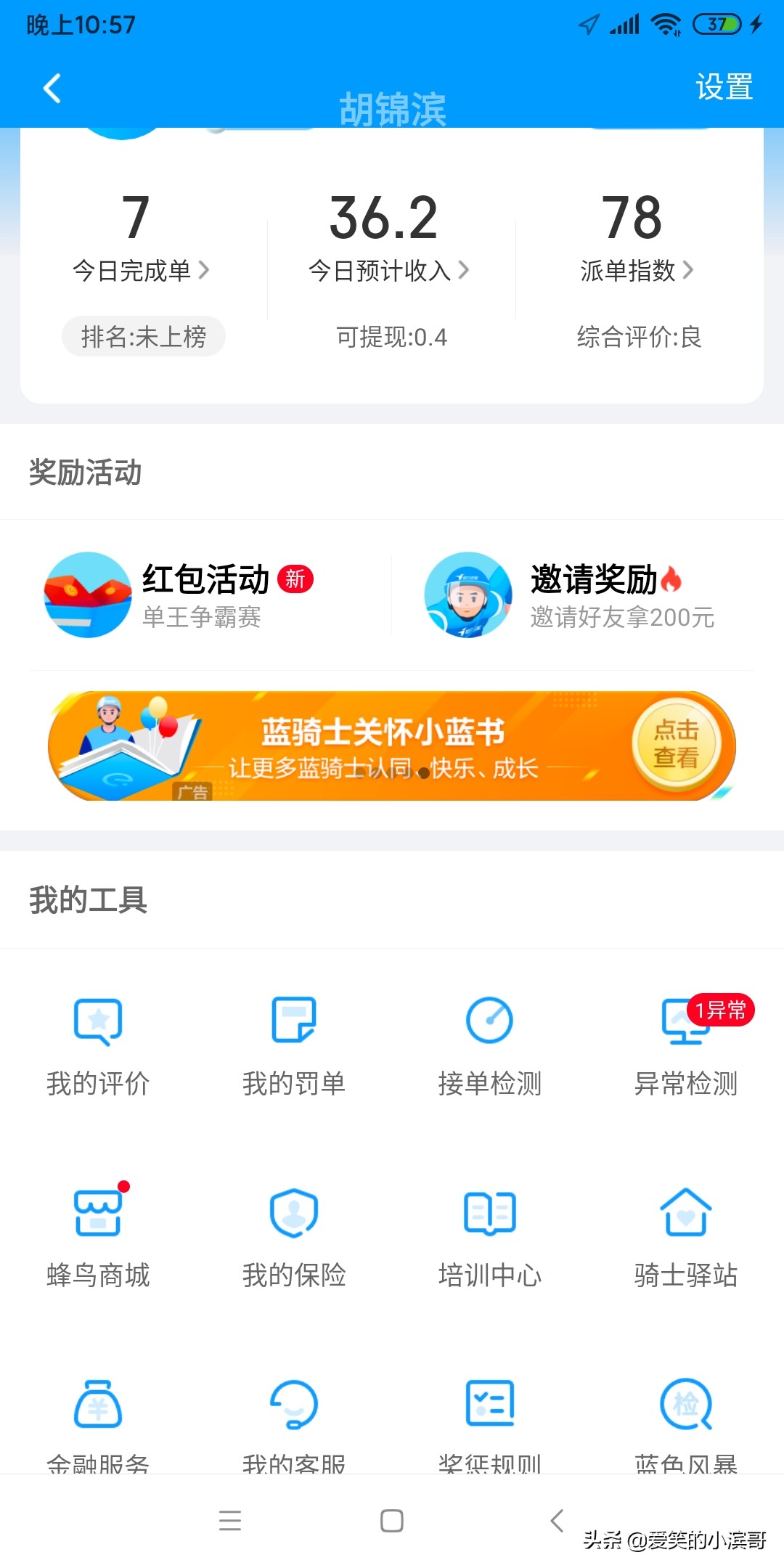
Task: Open 金融服务 (Financial Services) icon
Action: coord(97,1423)
